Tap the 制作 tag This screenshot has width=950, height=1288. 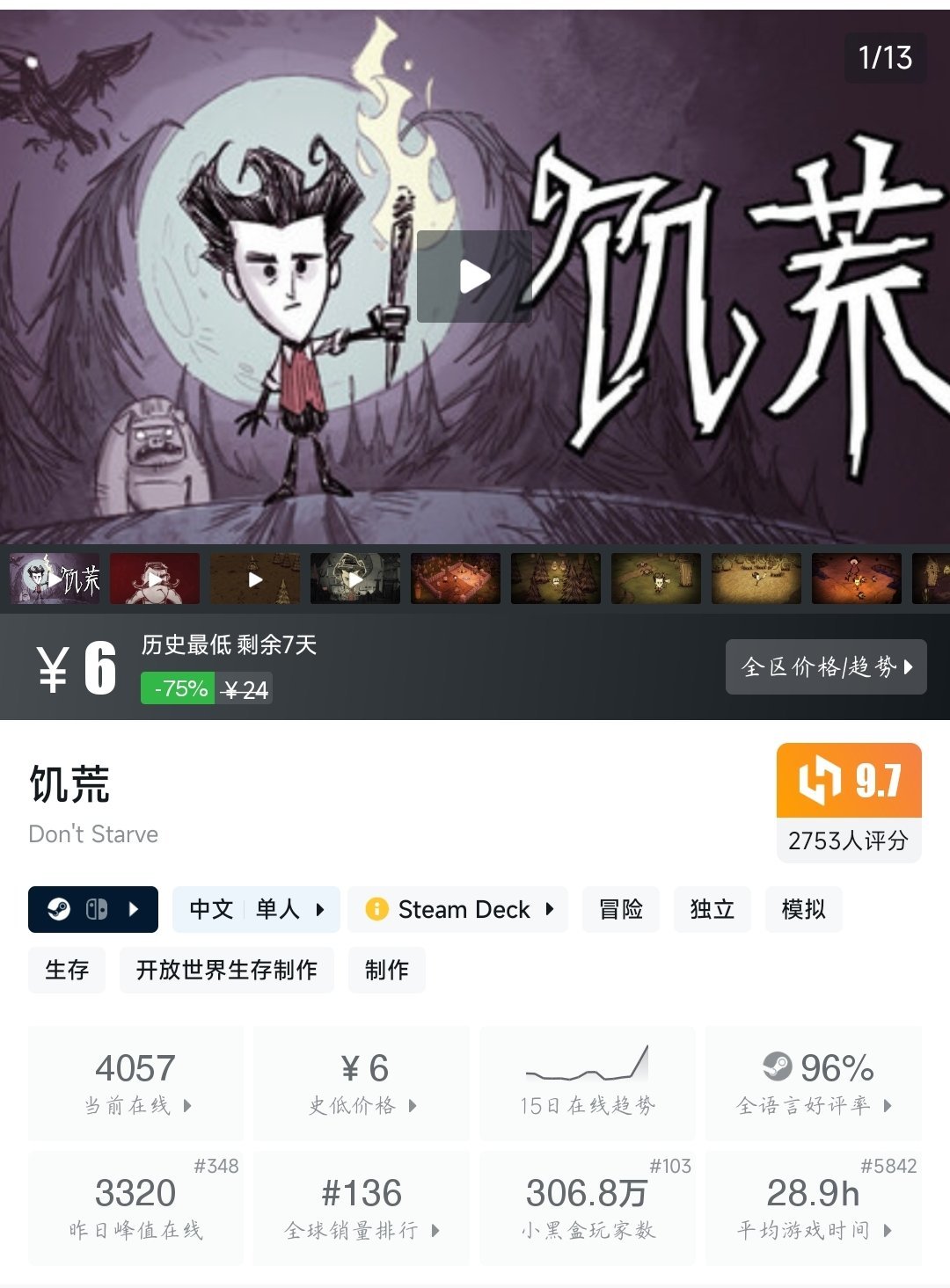tap(386, 970)
